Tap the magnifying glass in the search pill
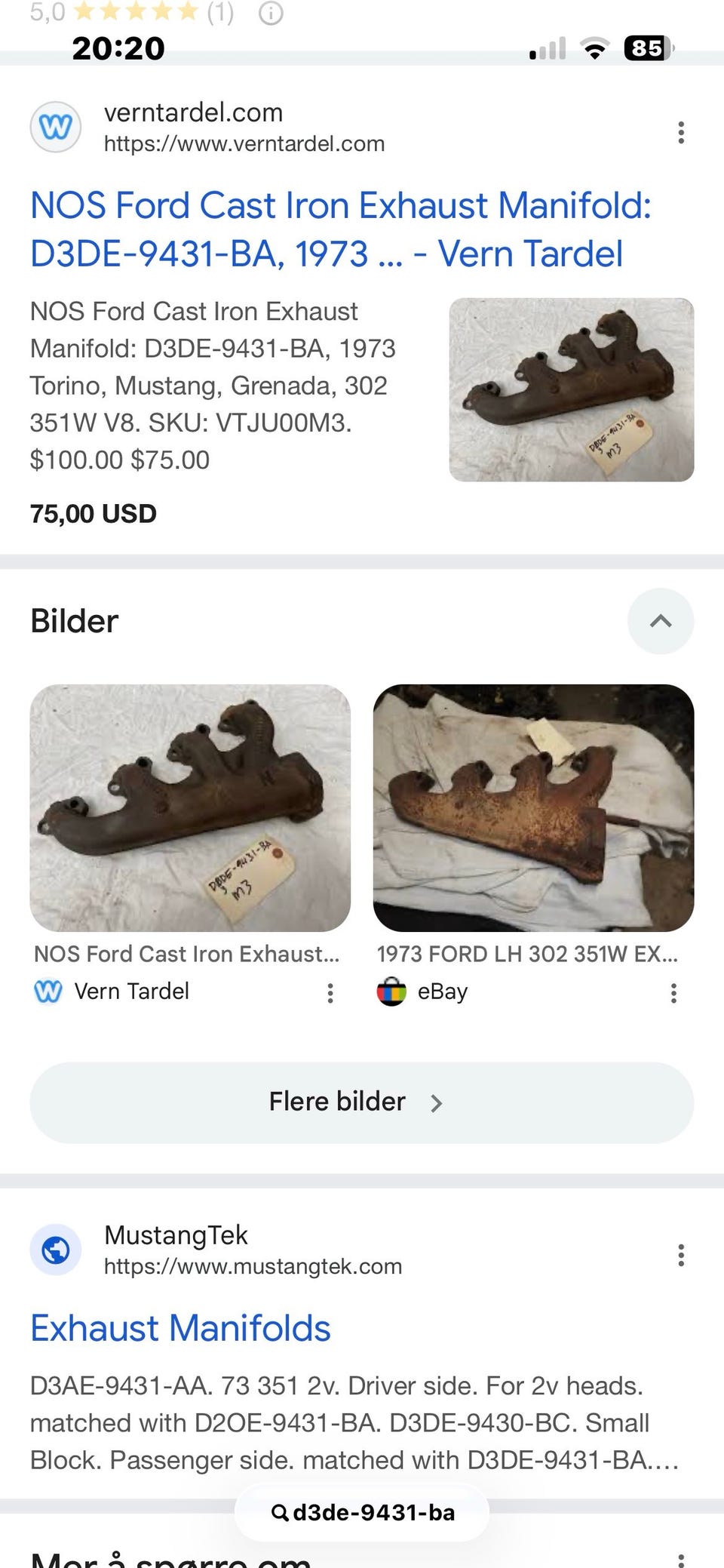 [x=280, y=1513]
